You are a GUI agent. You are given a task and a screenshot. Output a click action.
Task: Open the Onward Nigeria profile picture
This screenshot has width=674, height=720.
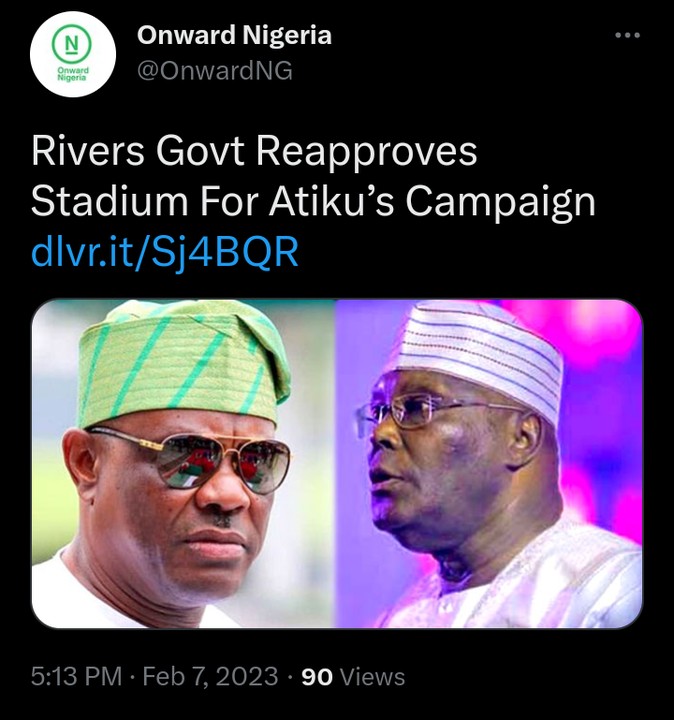tap(70, 55)
